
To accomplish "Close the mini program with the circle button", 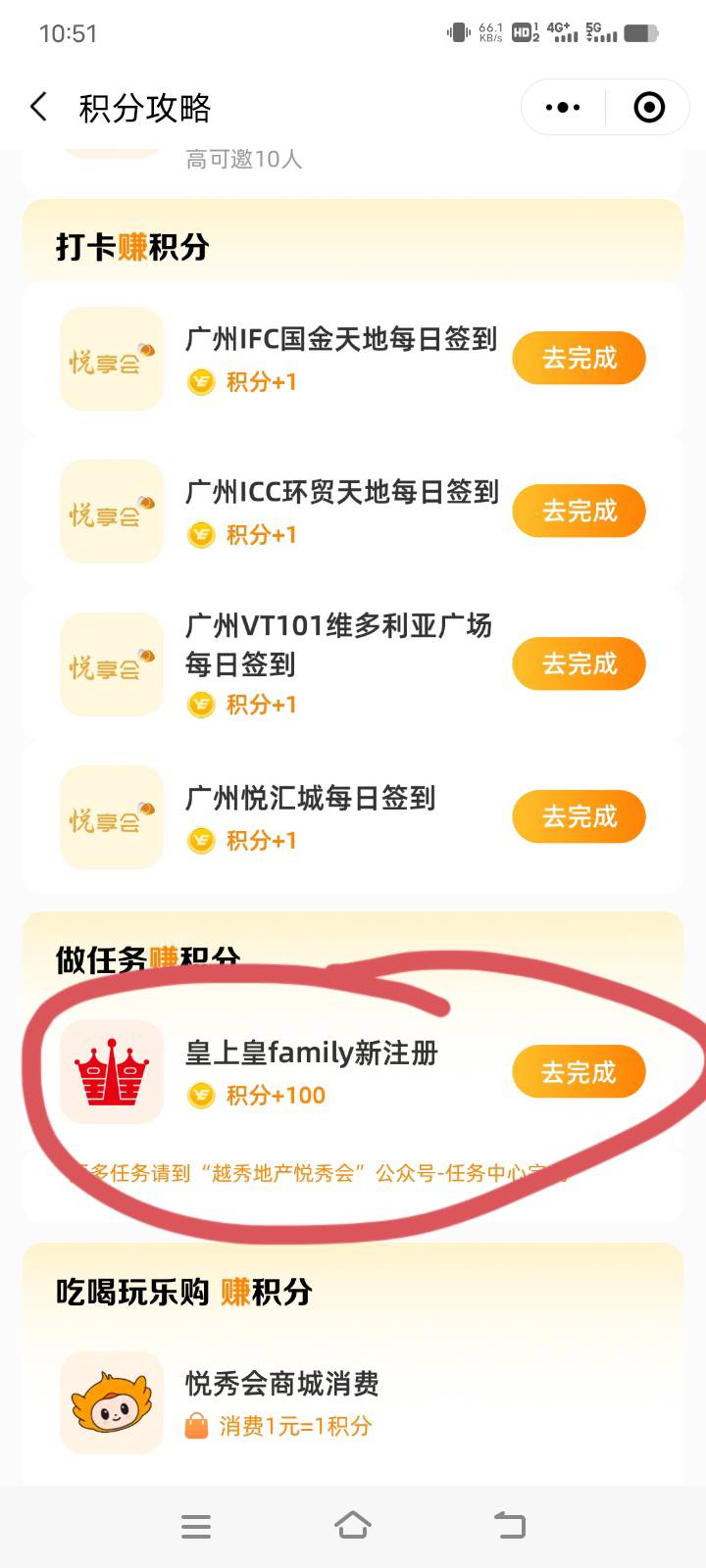I will (649, 107).
